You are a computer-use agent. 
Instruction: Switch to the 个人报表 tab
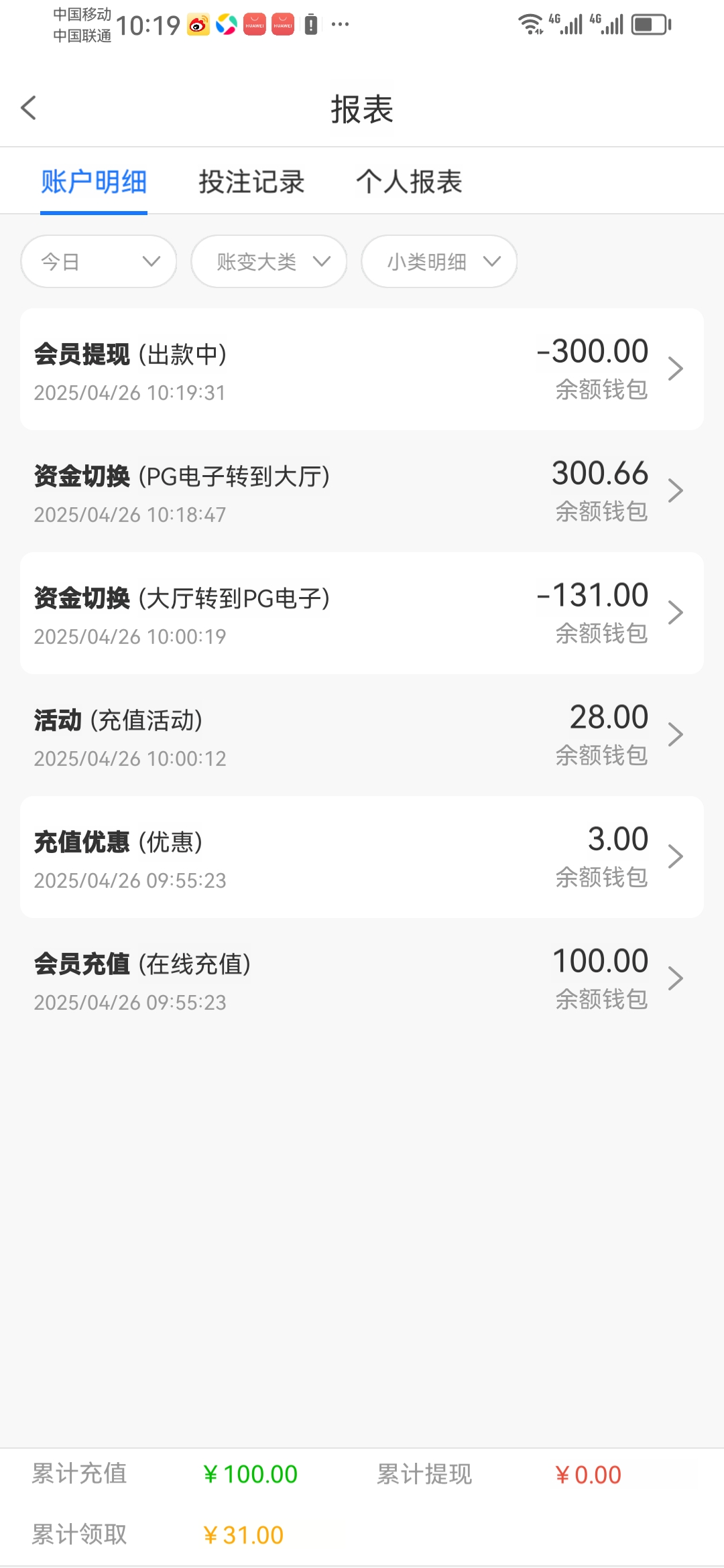[409, 182]
